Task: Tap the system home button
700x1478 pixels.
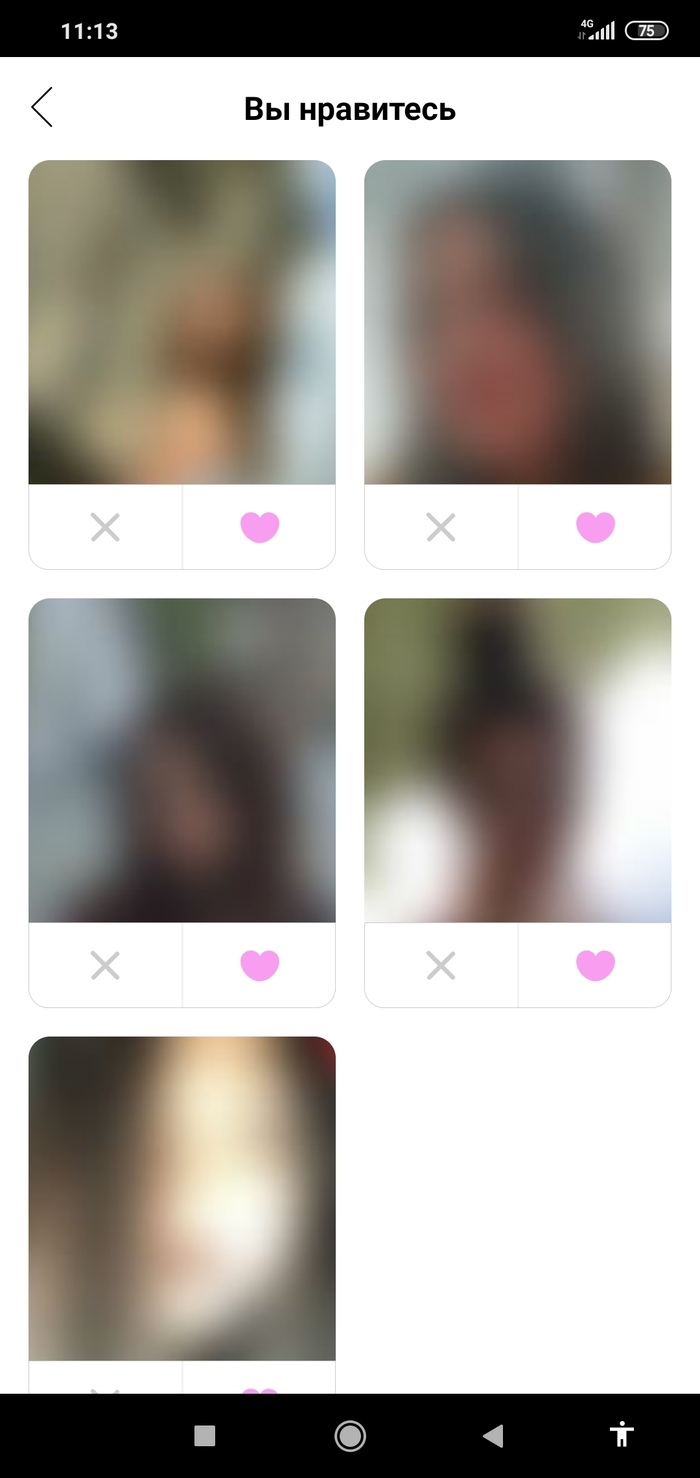Action: [350, 1436]
